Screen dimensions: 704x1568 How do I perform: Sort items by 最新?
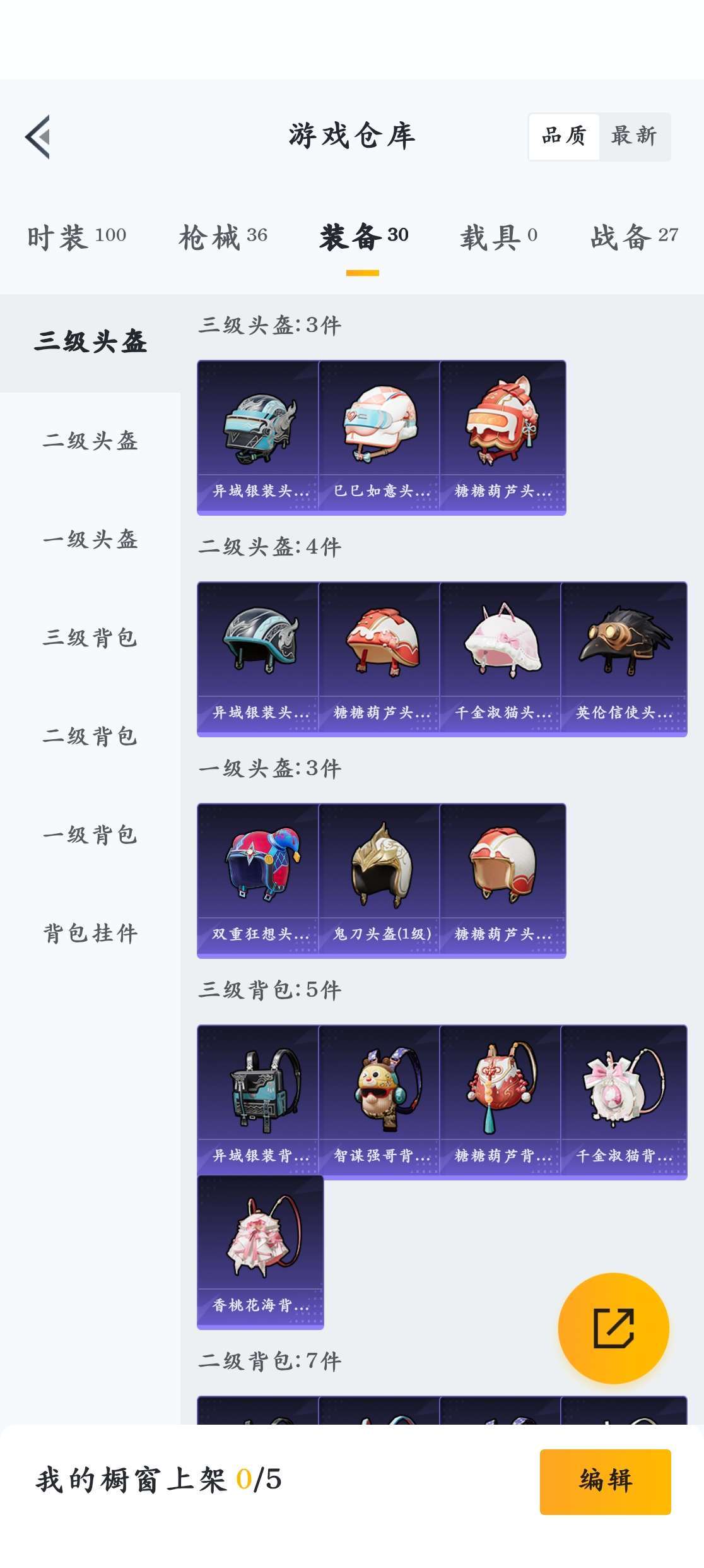coord(634,136)
